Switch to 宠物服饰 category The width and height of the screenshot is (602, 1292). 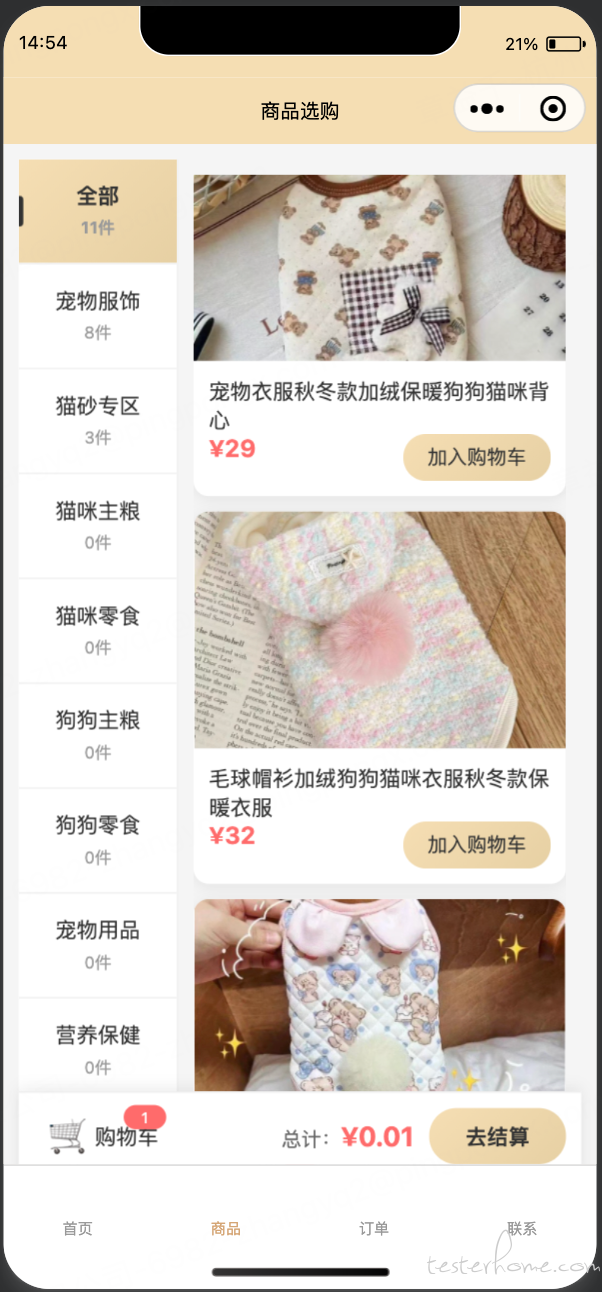(x=98, y=315)
